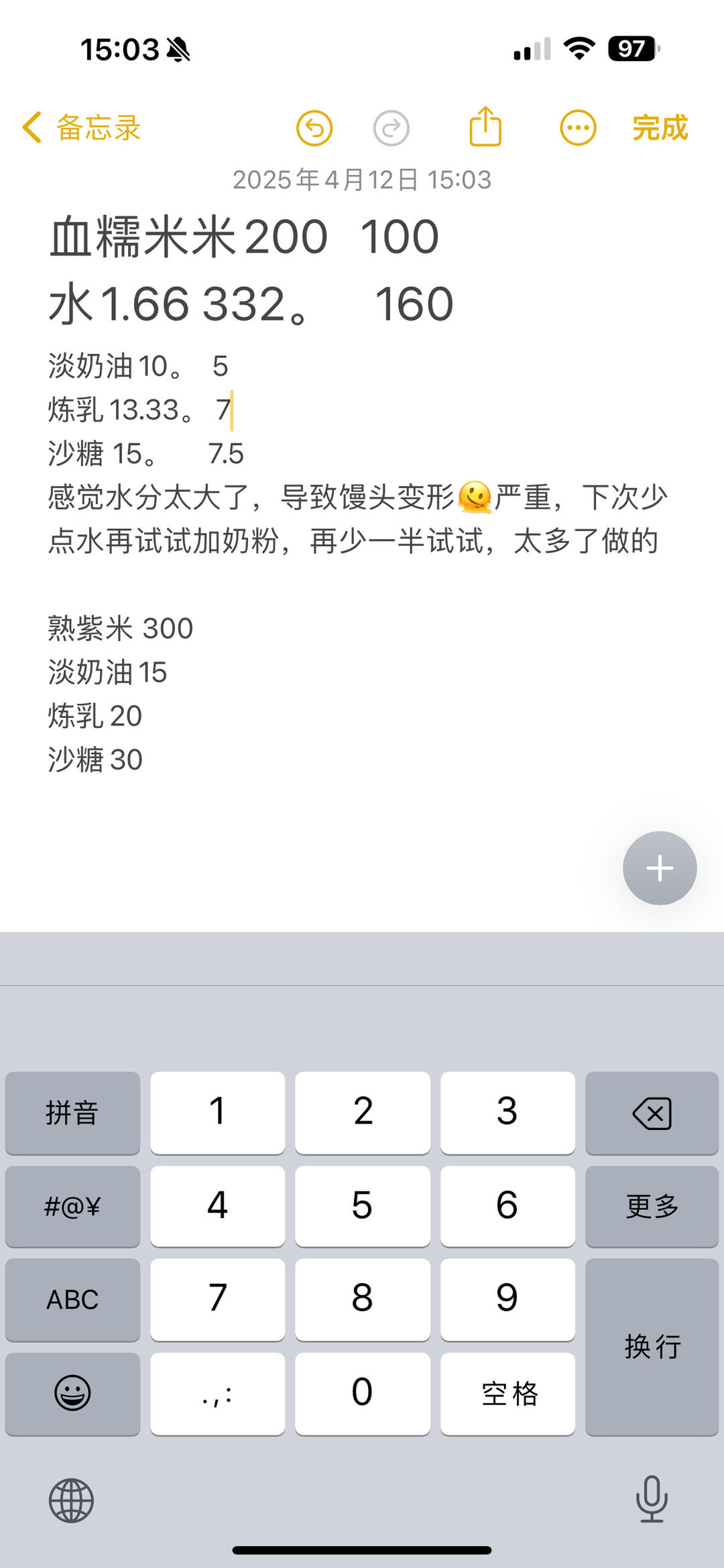
Task: Tap the .,: punctuation key
Action: pos(217,1394)
